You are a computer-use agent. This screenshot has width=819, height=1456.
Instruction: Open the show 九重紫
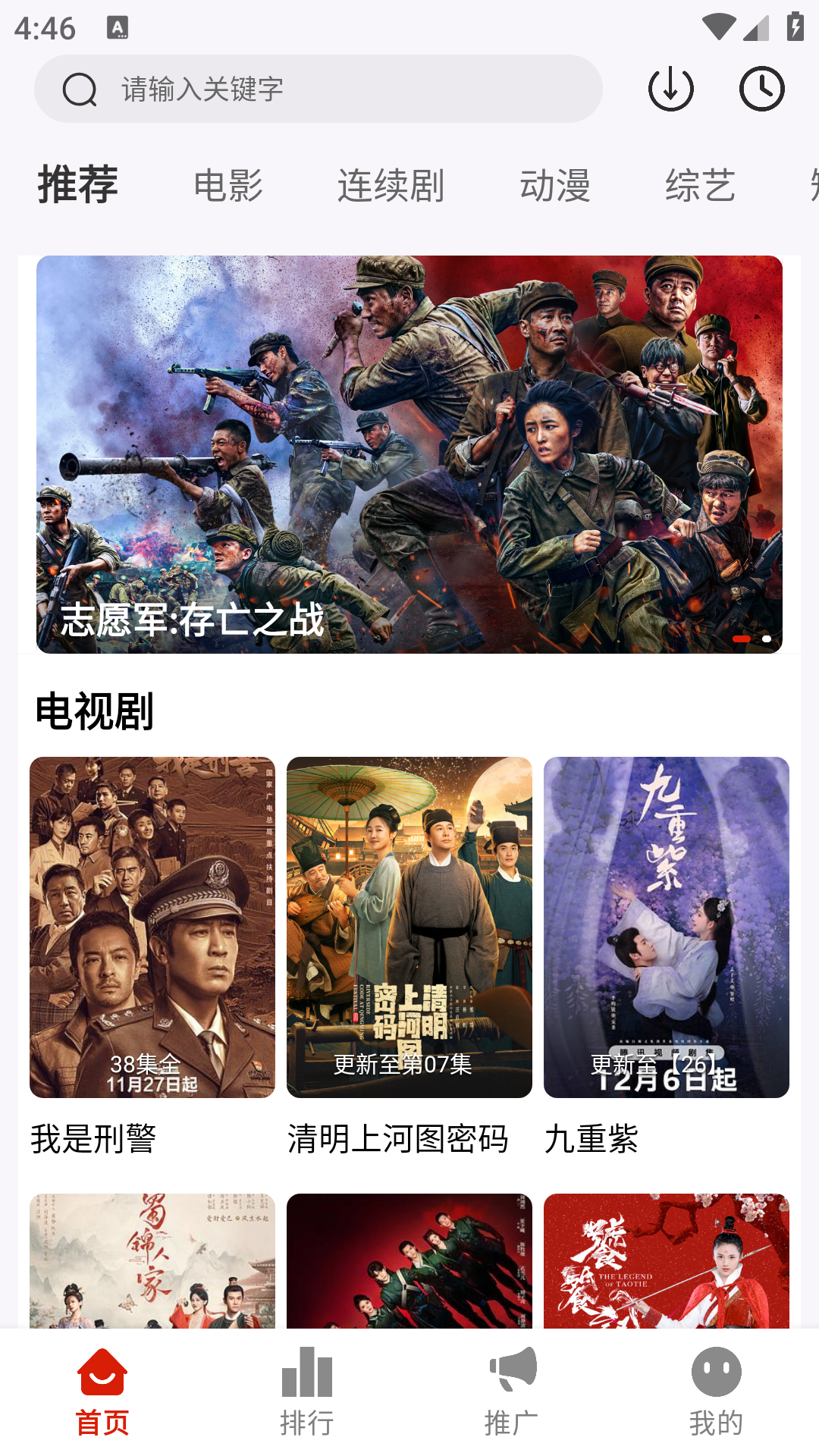point(667,927)
